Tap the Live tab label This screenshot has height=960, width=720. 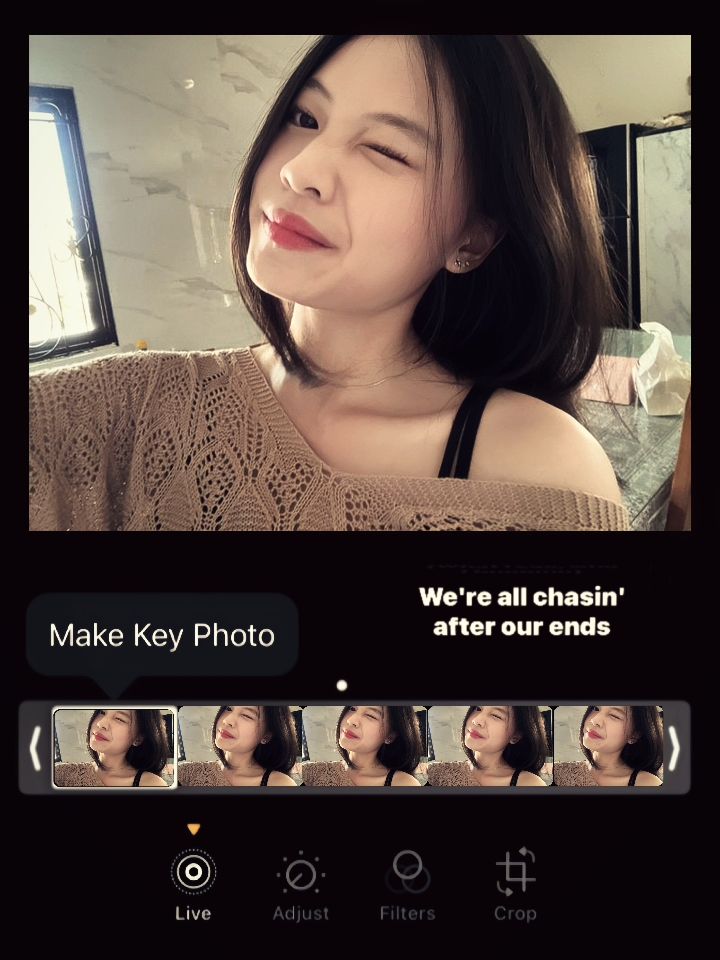point(193,913)
